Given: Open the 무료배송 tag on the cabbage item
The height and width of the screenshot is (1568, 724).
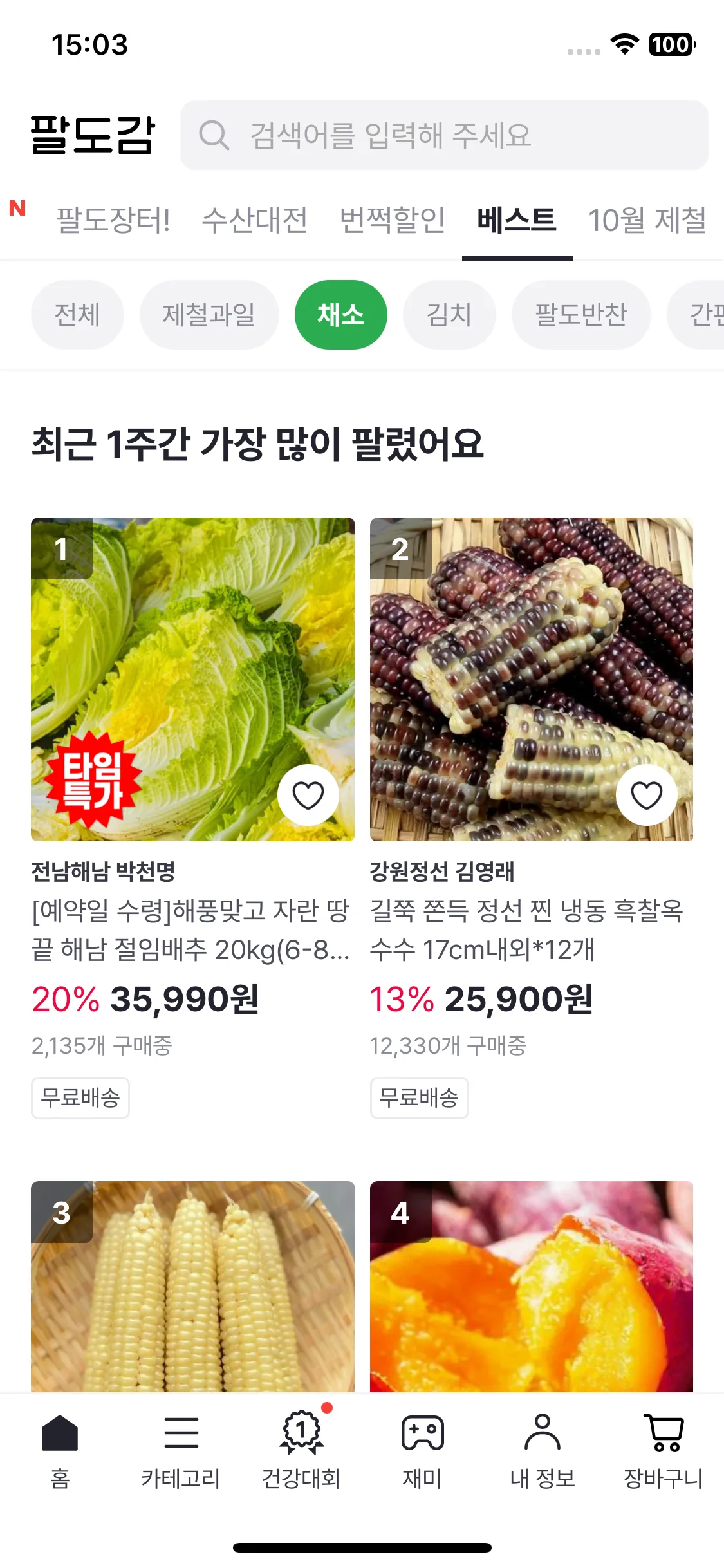Looking at the screenshot, I should coord(80,1099).
